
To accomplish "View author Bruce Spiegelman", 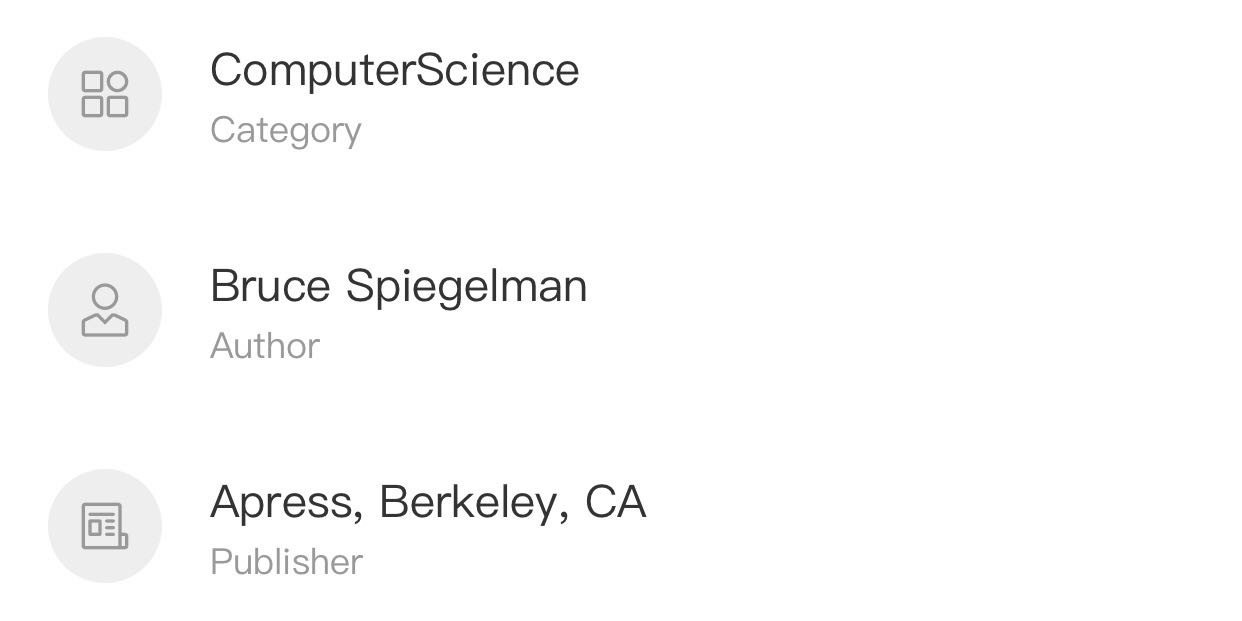I will pos(398,310).
